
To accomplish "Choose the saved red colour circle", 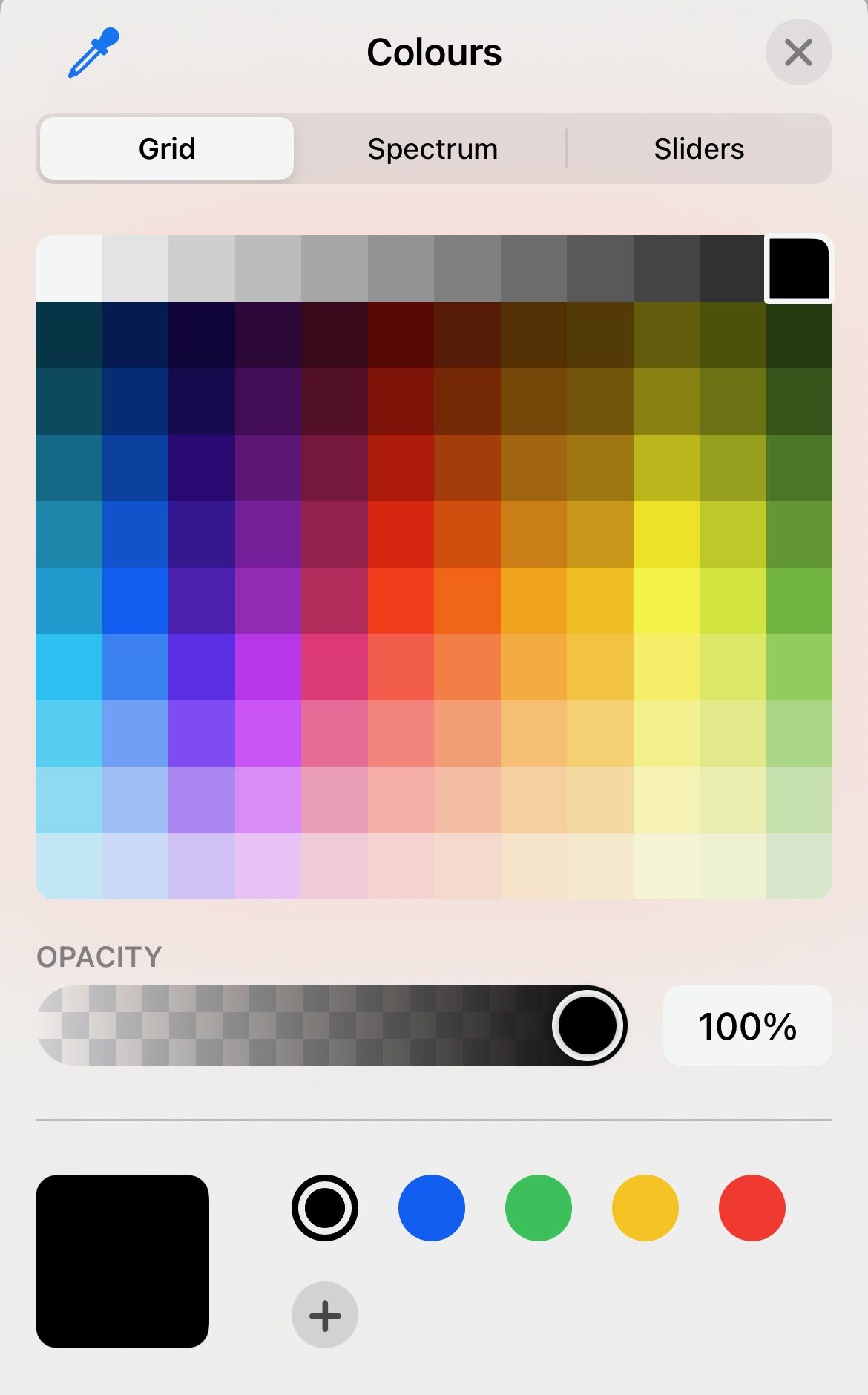I will point(752,1208).
